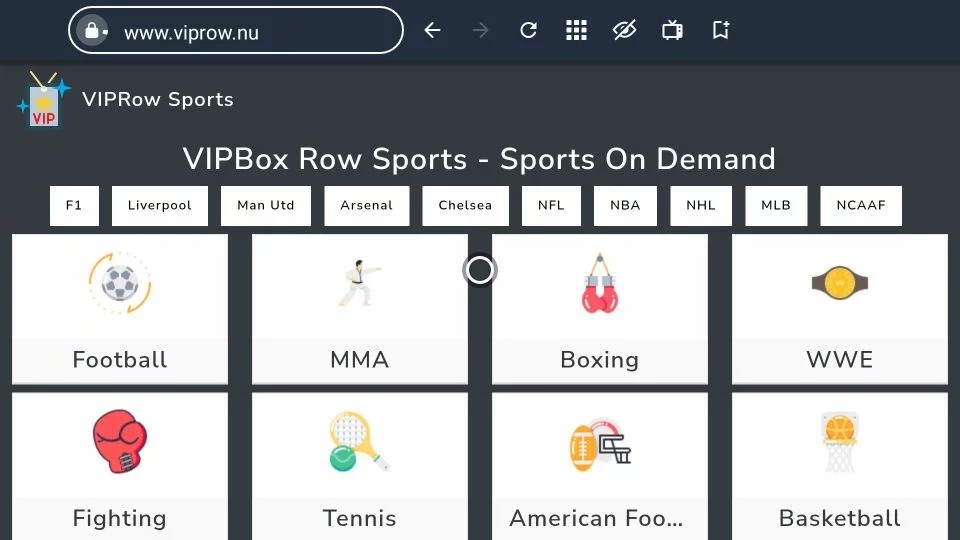960x540 pixels.
Task: Open the NCAAF chip
Action: click(x=860, y=205)
